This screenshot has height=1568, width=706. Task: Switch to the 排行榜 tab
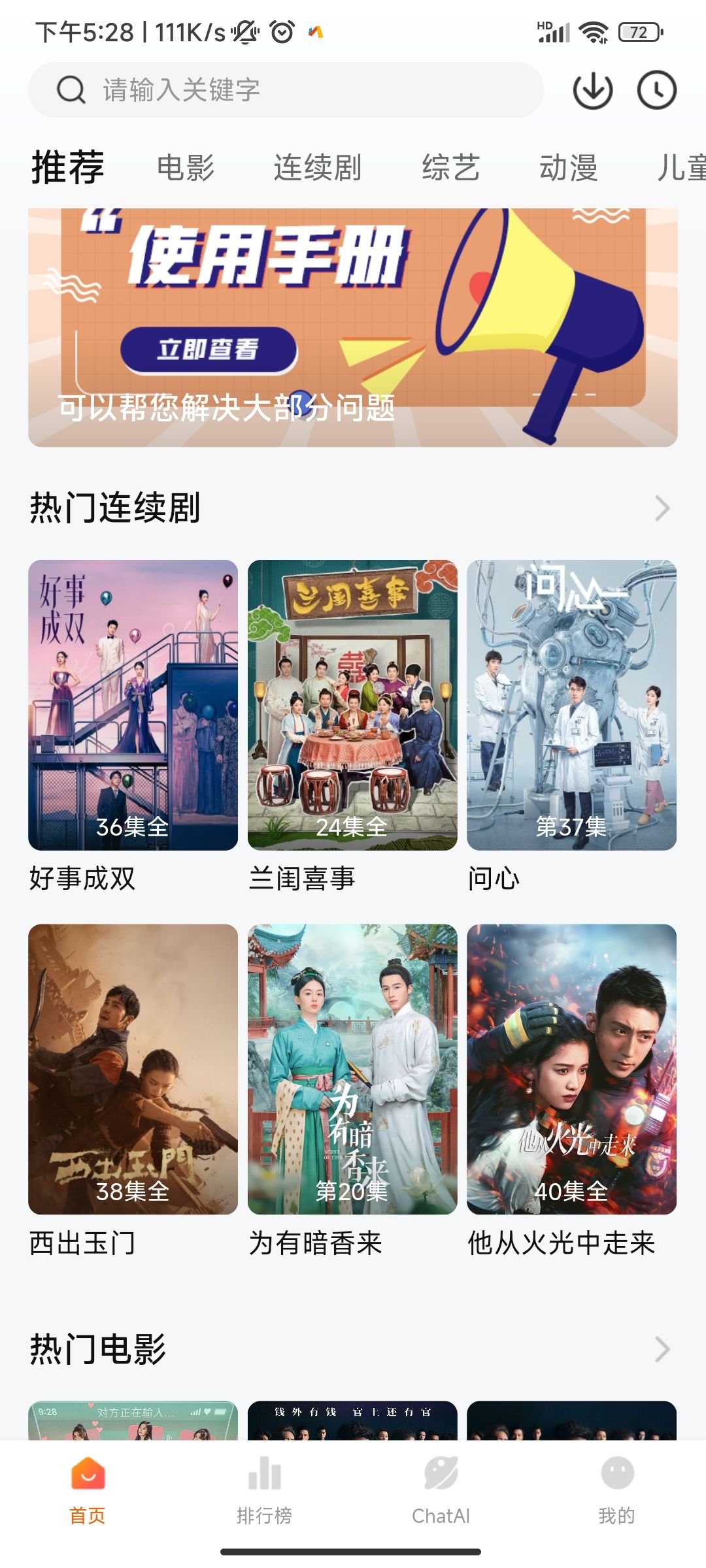264,1491
